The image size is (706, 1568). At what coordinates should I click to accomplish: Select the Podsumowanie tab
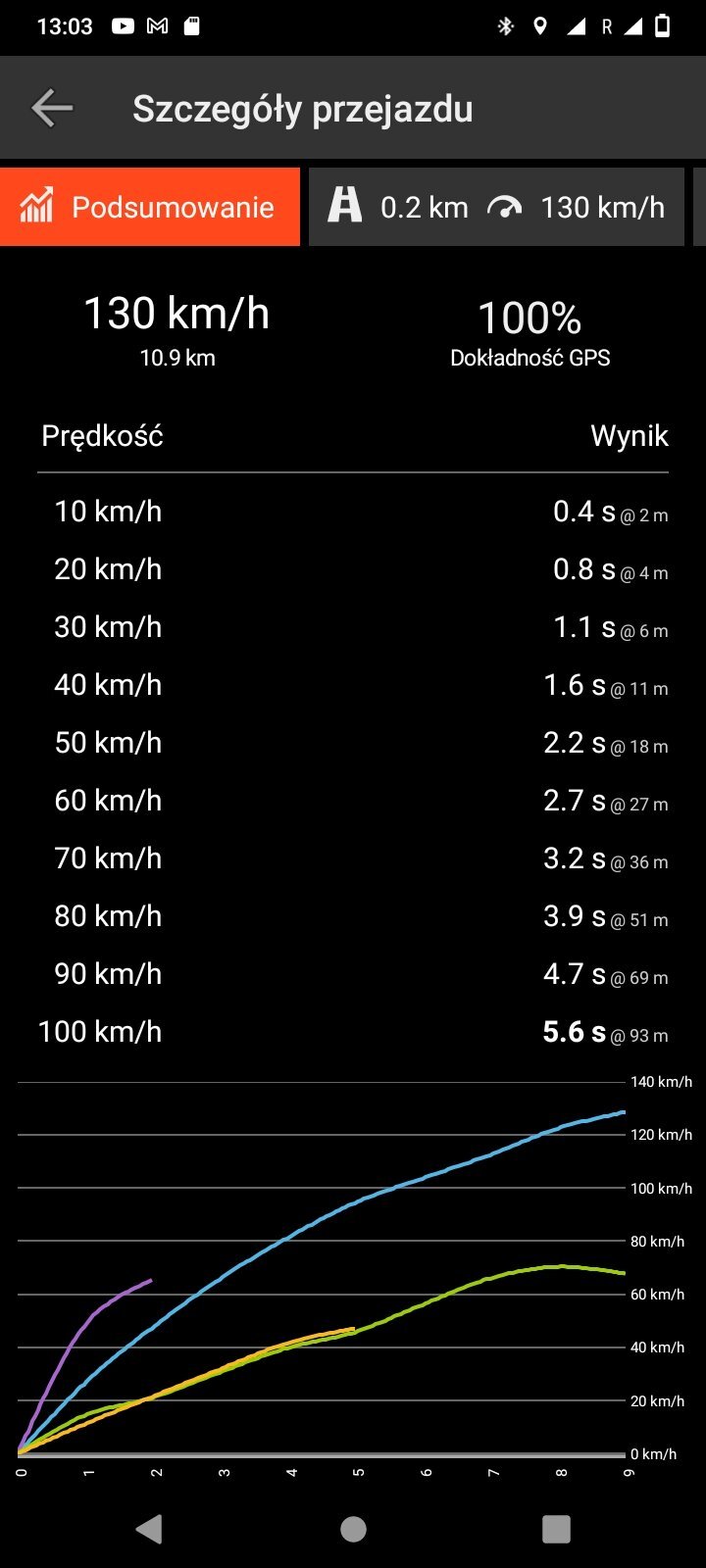pyautogui.click(x=150, y=207)
